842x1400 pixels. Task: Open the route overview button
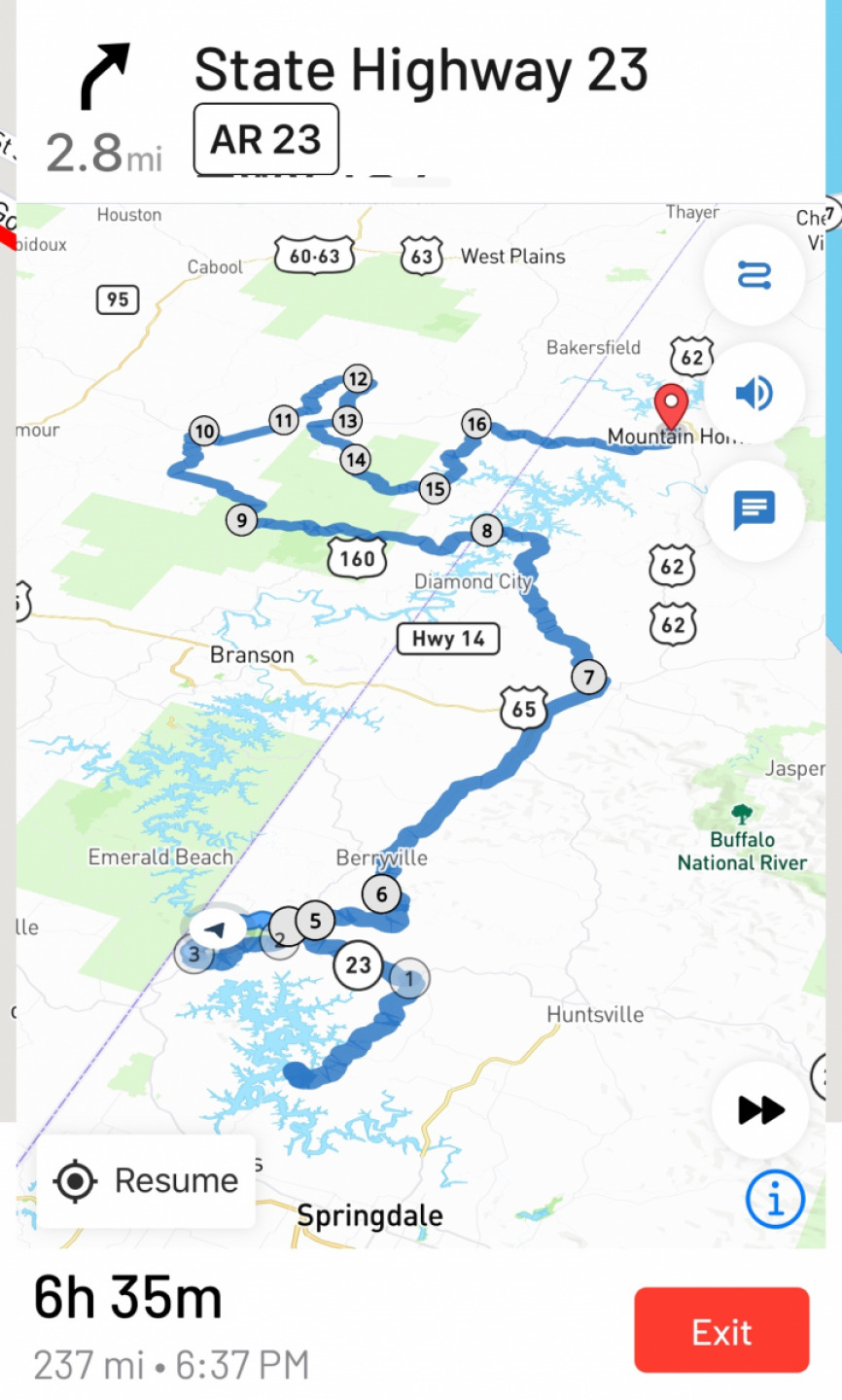[754, 276]
